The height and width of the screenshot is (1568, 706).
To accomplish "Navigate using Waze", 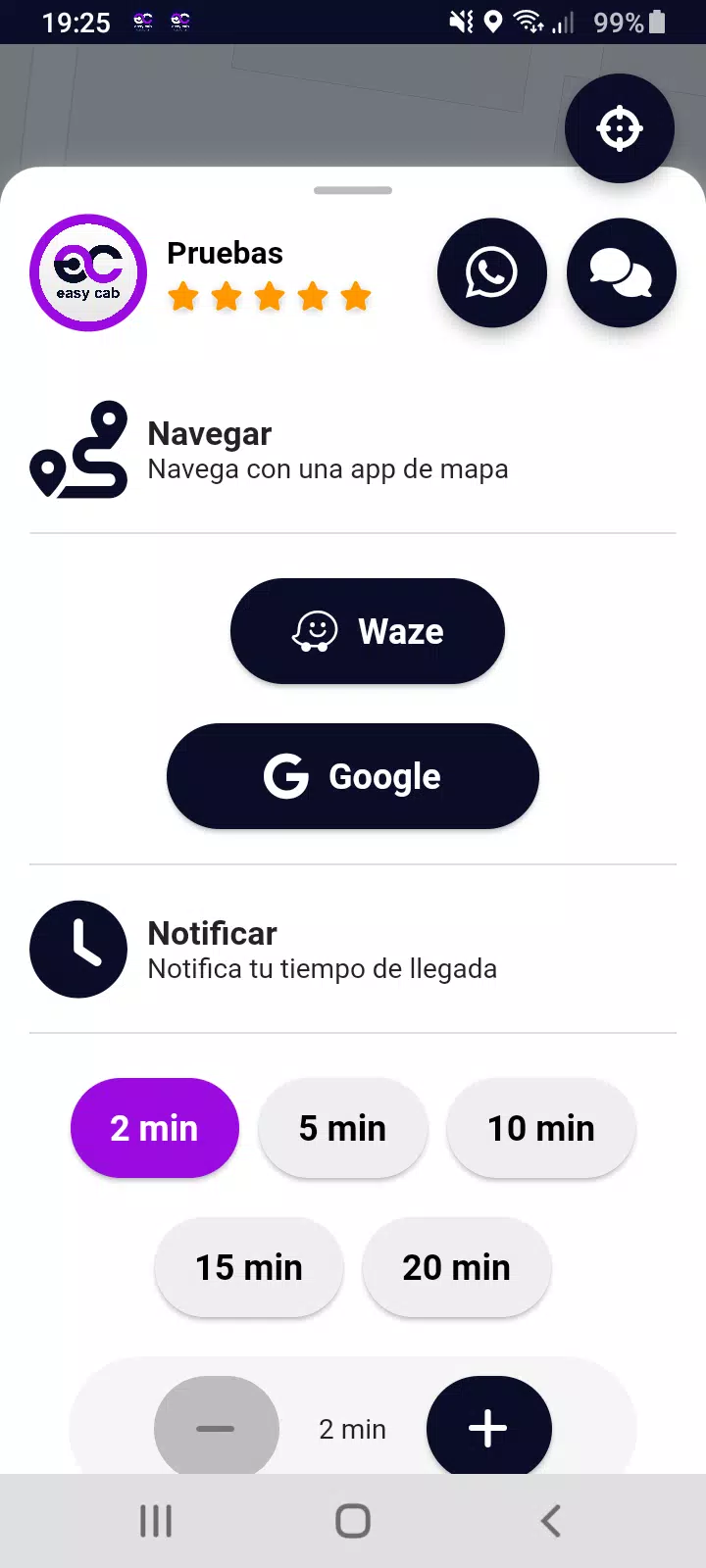I will coord(368,631).
